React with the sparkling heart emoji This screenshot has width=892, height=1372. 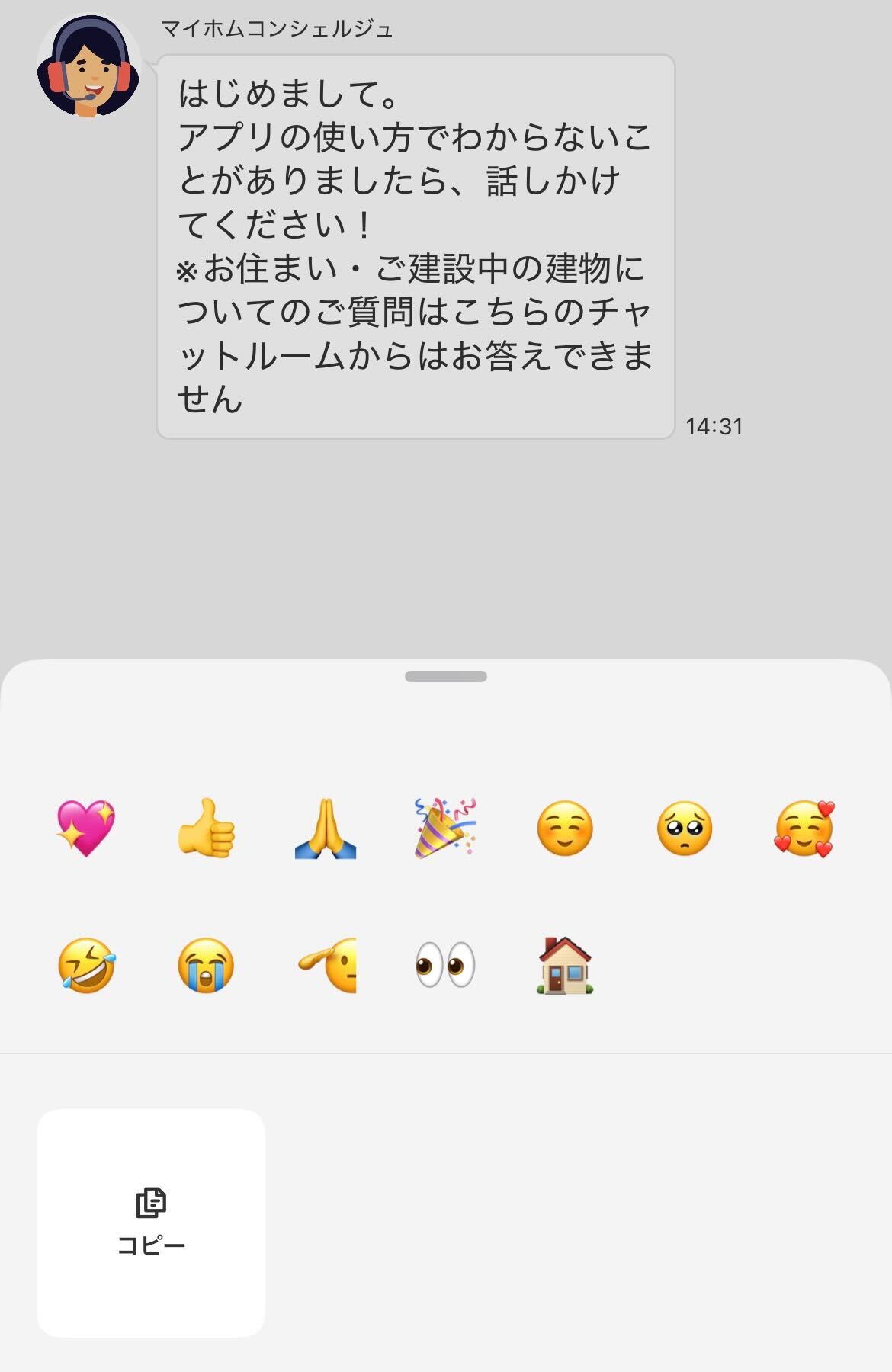click(86, 828)
